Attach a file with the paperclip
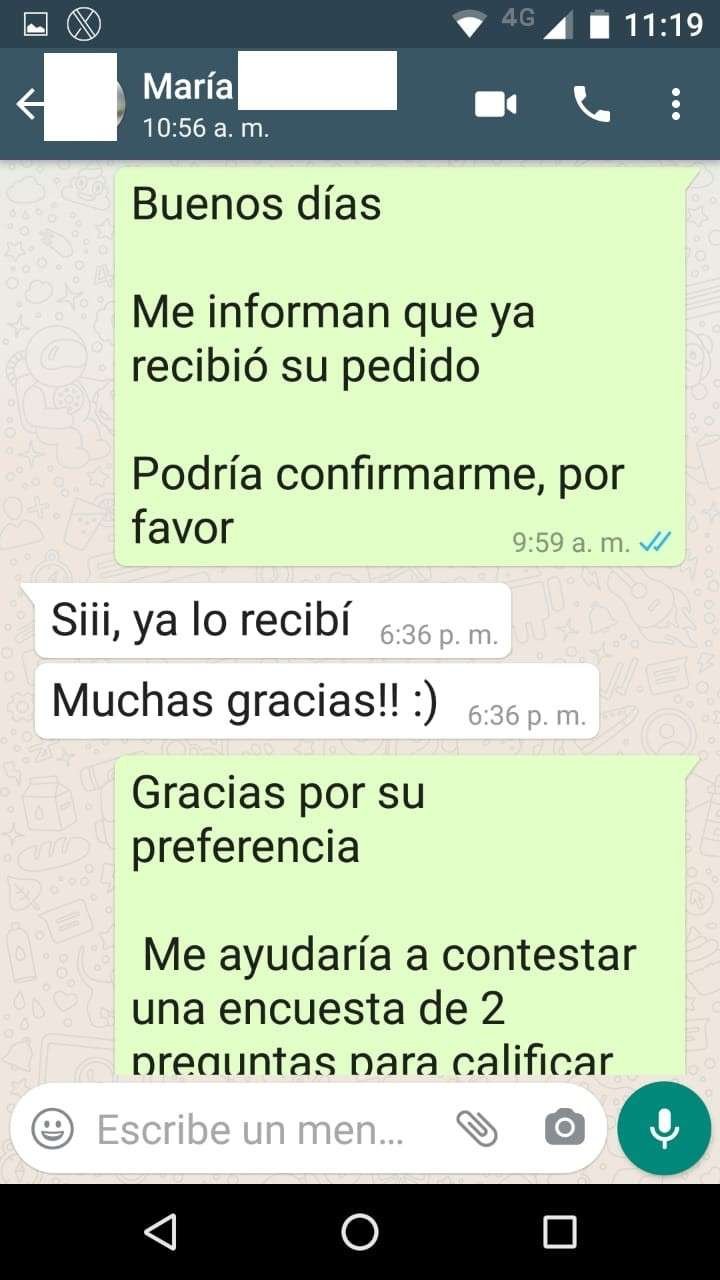Screen dimensions: 720x1280 [x=477, y=1129]
